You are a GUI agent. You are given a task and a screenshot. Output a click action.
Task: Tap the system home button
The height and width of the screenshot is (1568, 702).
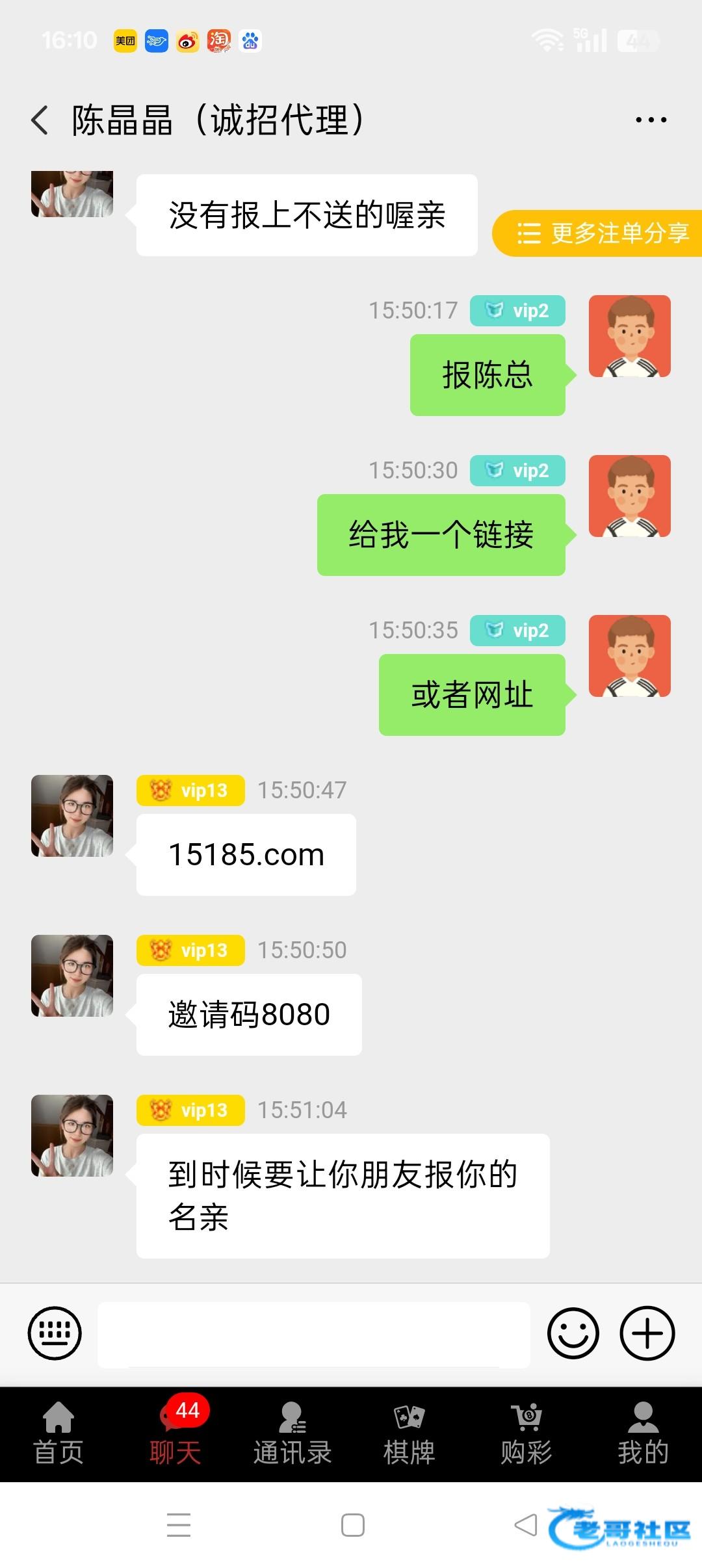click(352, 1525)
